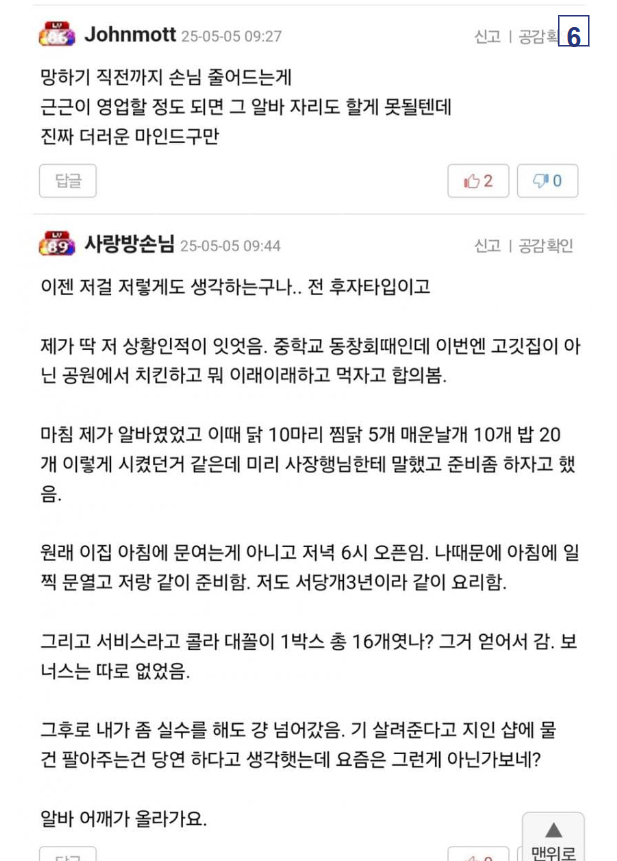The width and height of the screenshot is (617, 861).
Task: Report Johnmott's comment with 신고
Action: (x=487, y=37)
